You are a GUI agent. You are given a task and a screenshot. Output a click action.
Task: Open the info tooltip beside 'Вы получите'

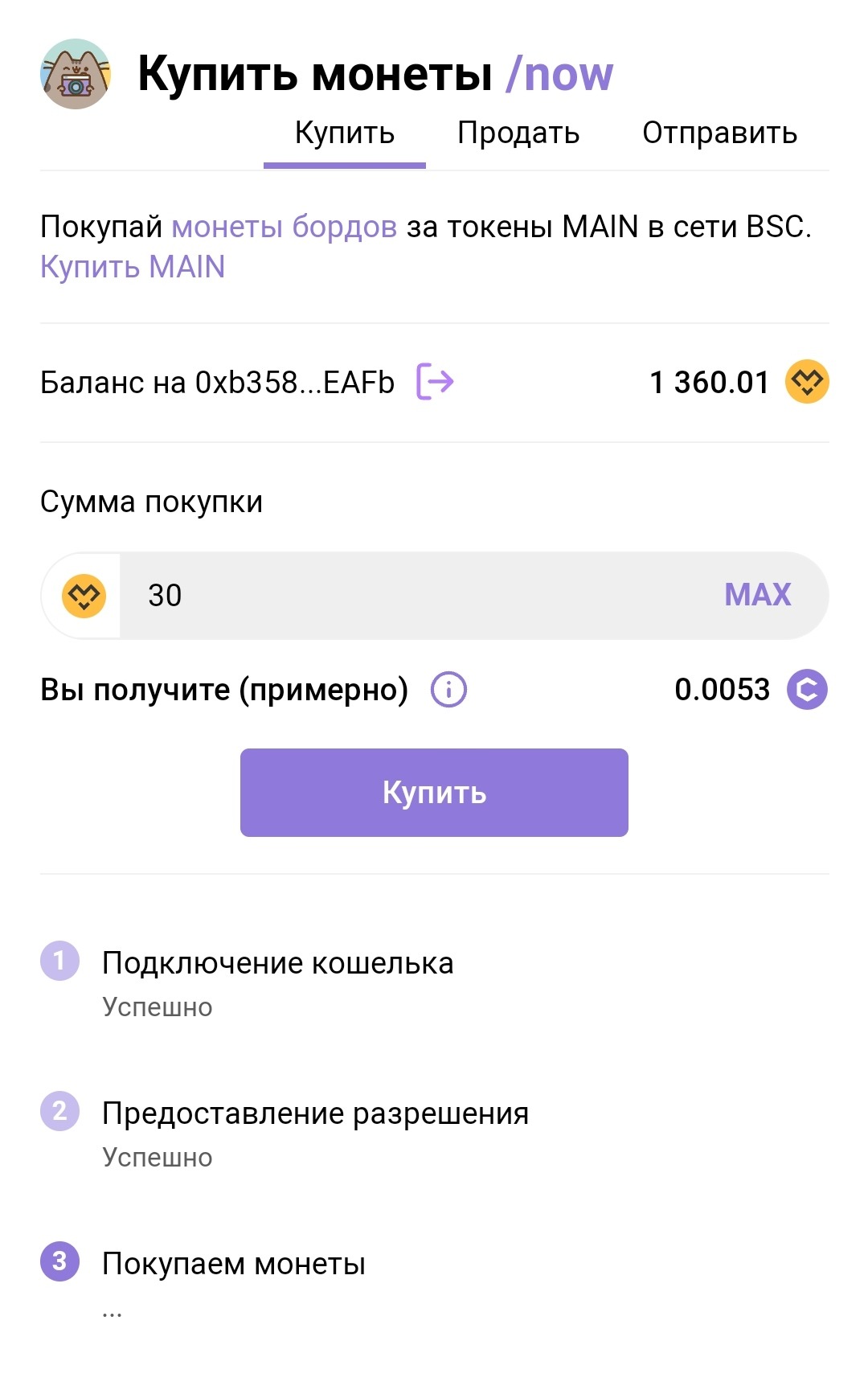click(448, 689)
